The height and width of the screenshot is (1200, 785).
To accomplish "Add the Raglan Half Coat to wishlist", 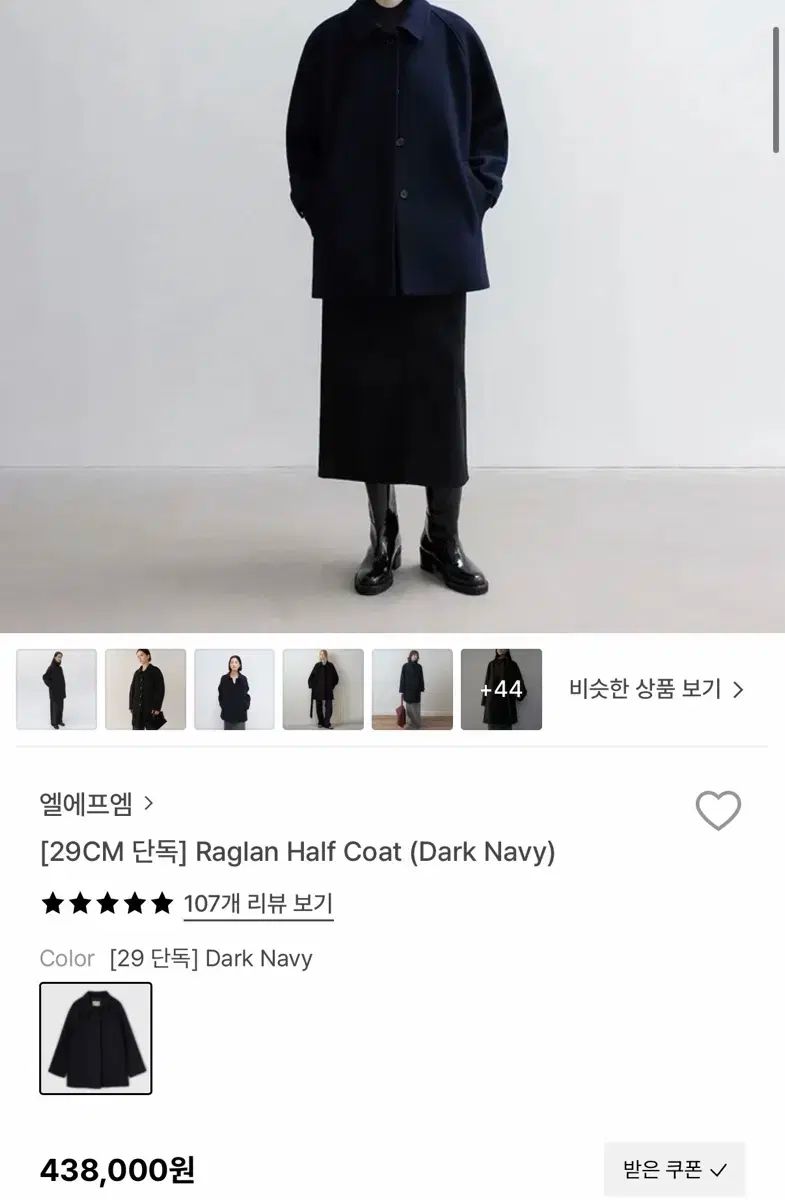I will coord(718,810).
